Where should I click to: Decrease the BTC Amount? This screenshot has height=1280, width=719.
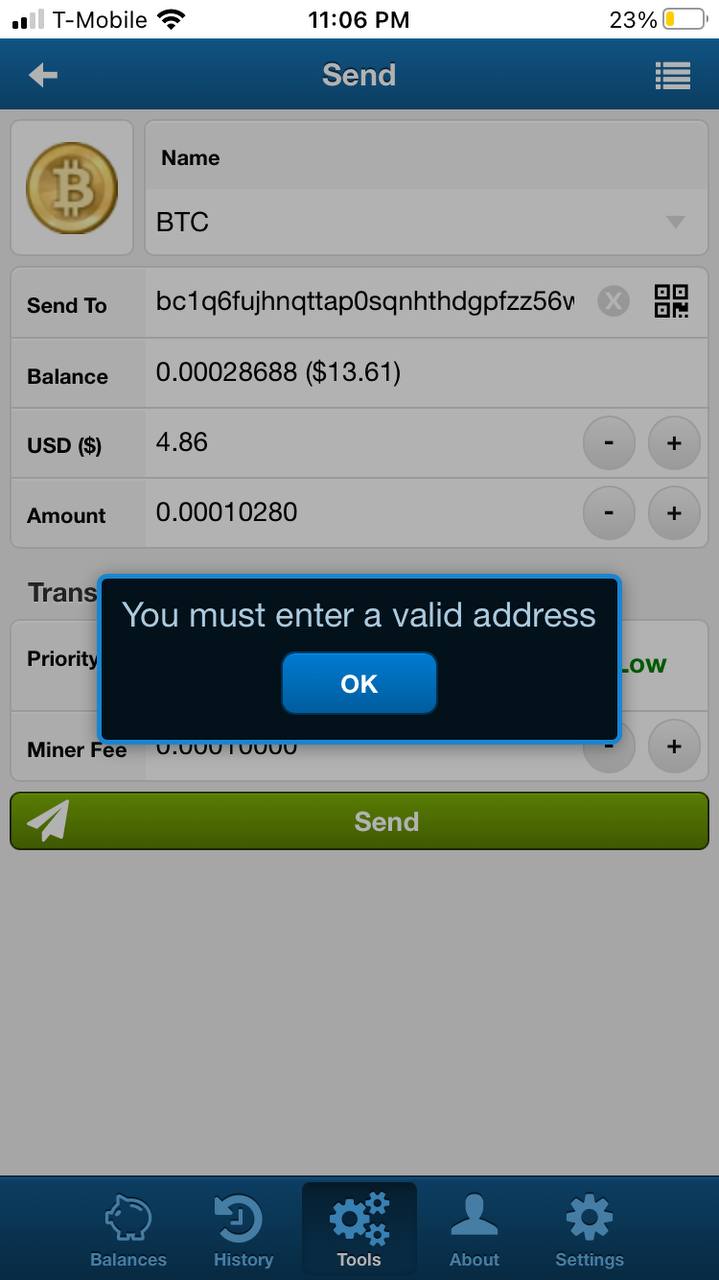(609, 513)
